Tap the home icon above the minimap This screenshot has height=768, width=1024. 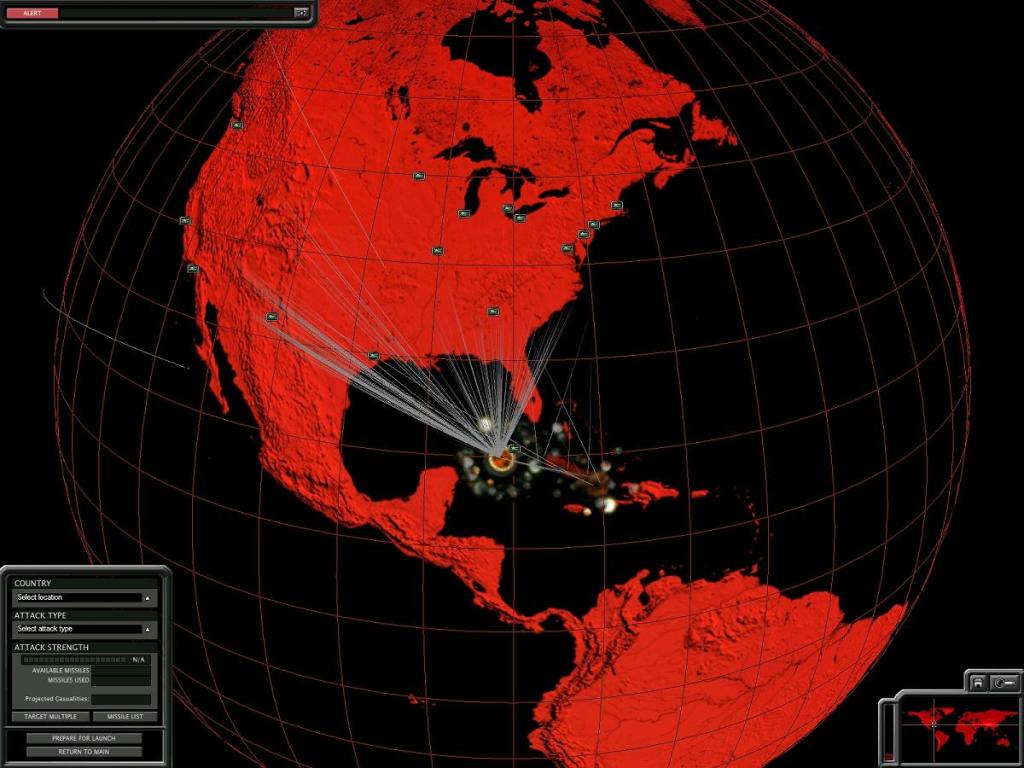pyautogui.click(x=978, y=682)
